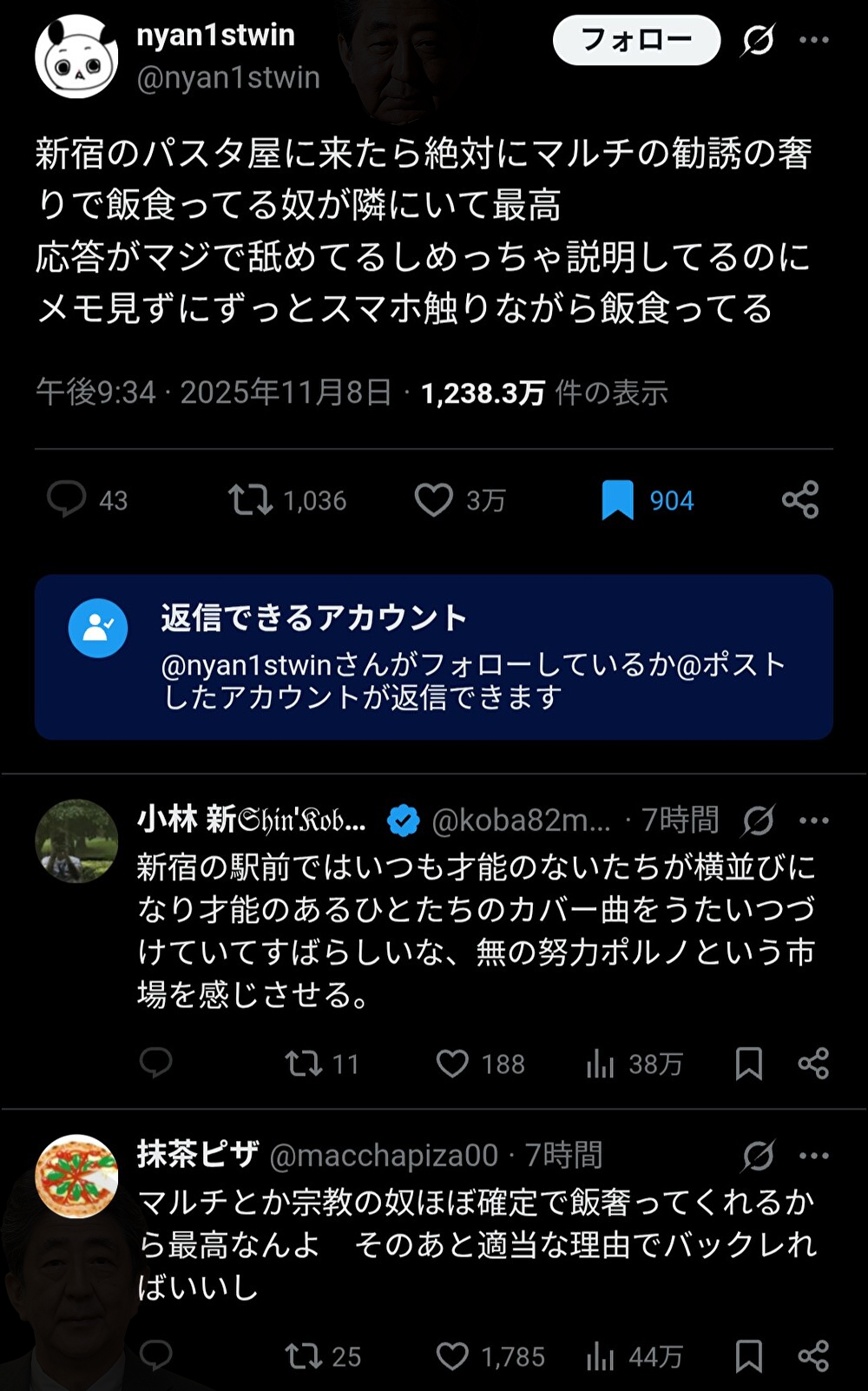View analytics of 小林 新's reply (38万)
The image size is (868, 1391).
tap(601, 1064)
